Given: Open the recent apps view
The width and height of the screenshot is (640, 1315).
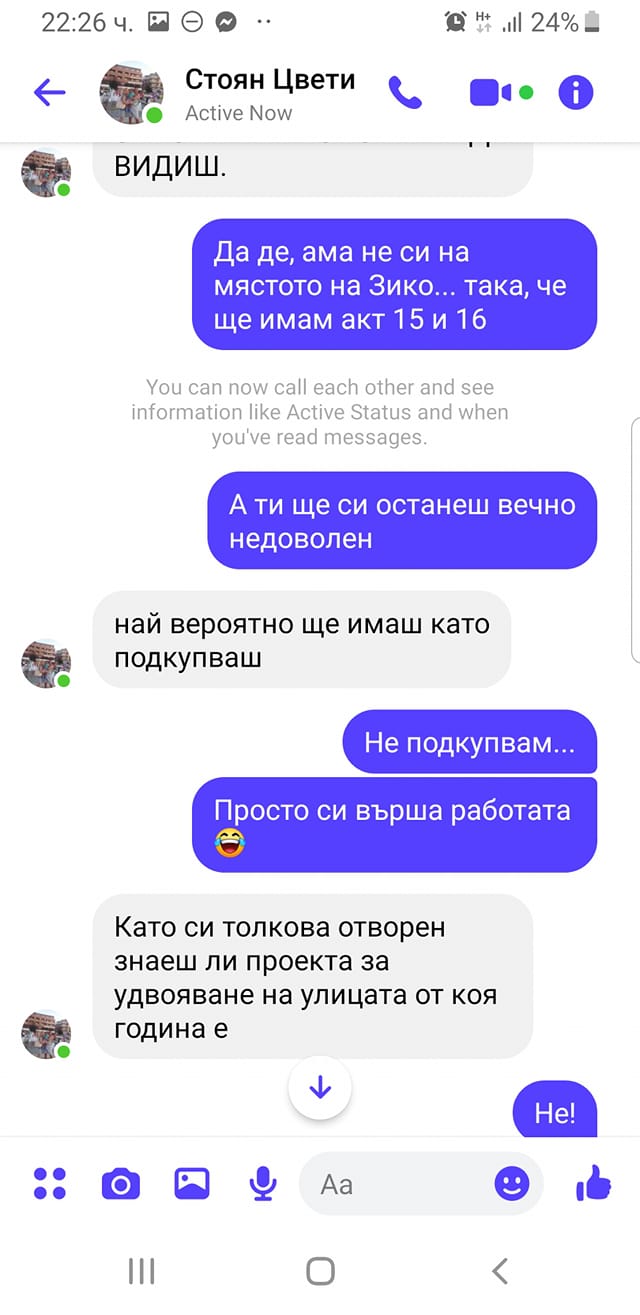Looking at the screenshot, I should [141, 1271].
